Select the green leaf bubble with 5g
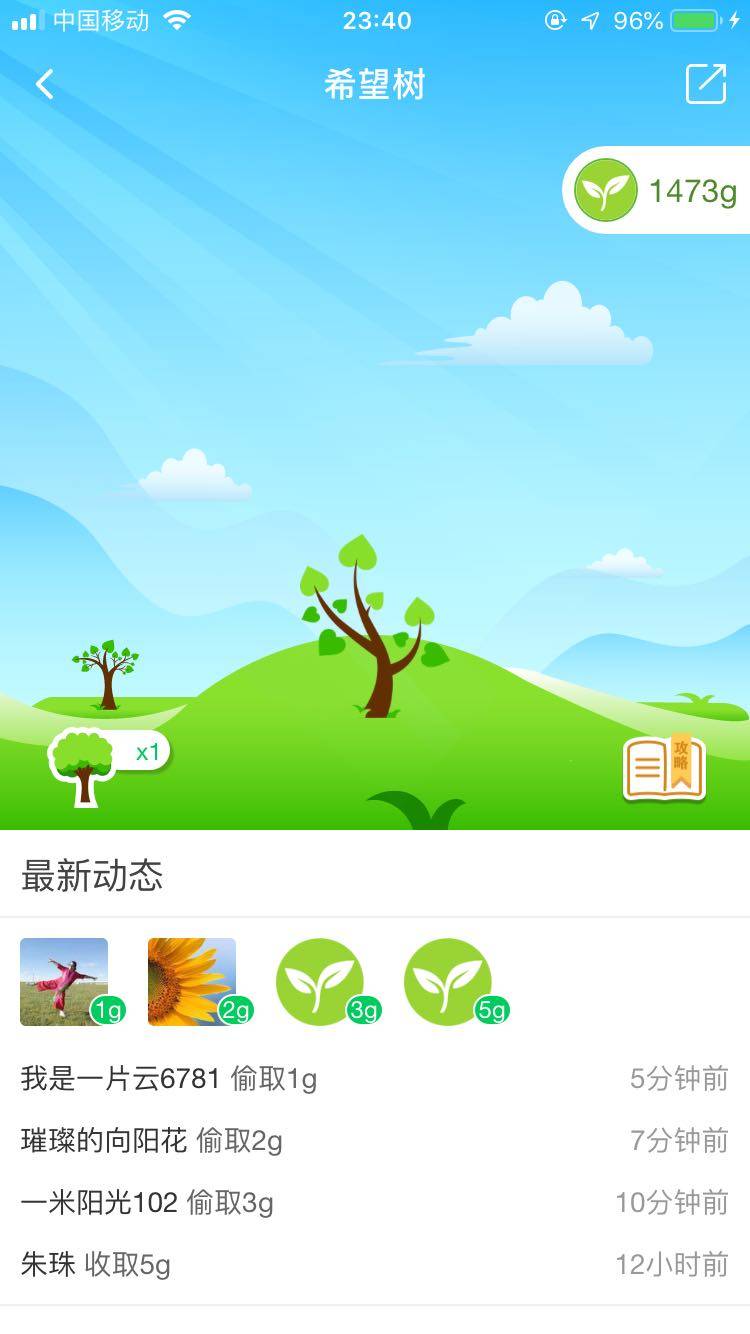The image size is (750, 1334). 448,982
